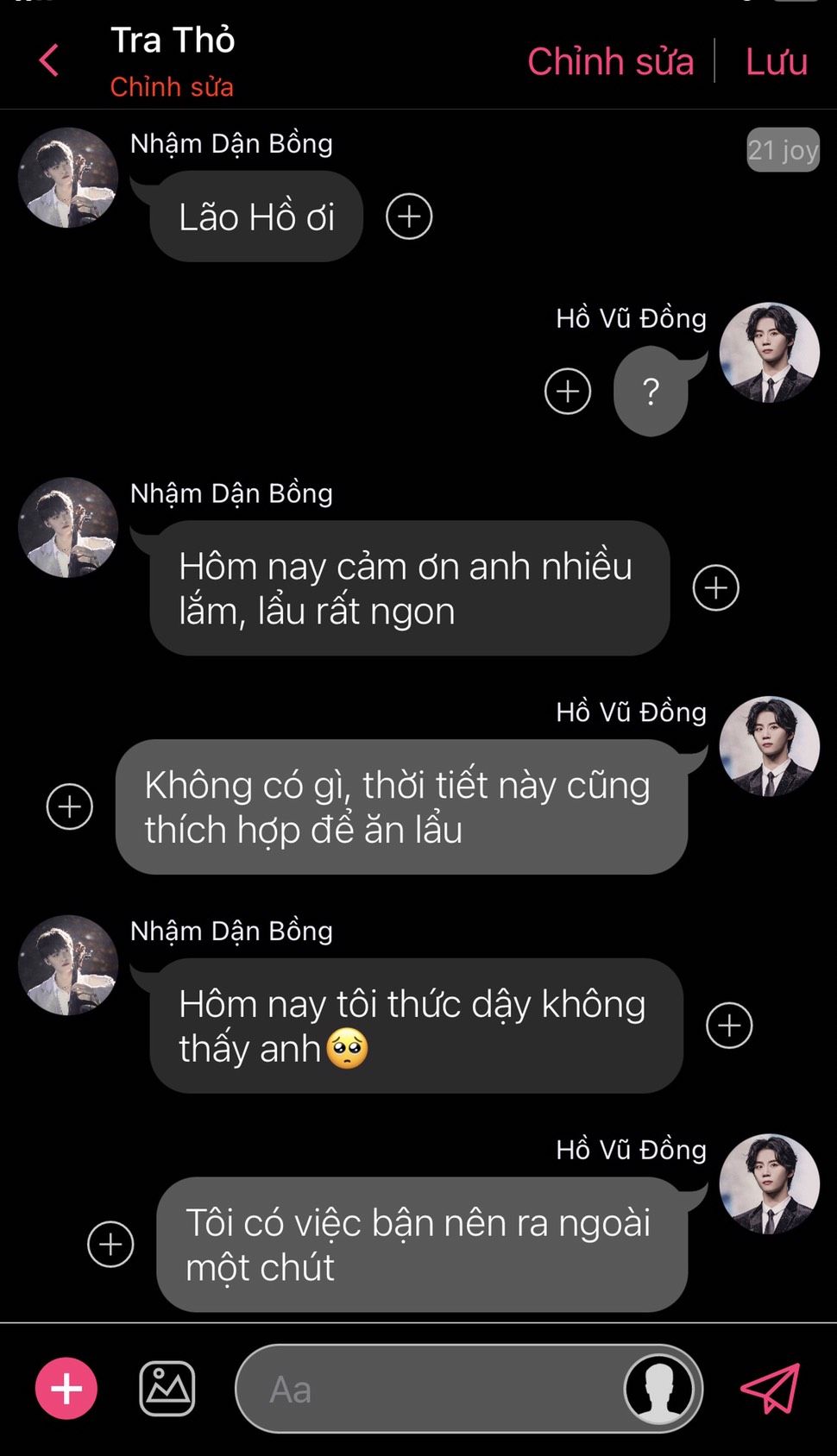Tap plus icon beside "Lão Hồ ơi"
Image resolution: width=837 pixels, height=1456 pixels.
[409, 217]
